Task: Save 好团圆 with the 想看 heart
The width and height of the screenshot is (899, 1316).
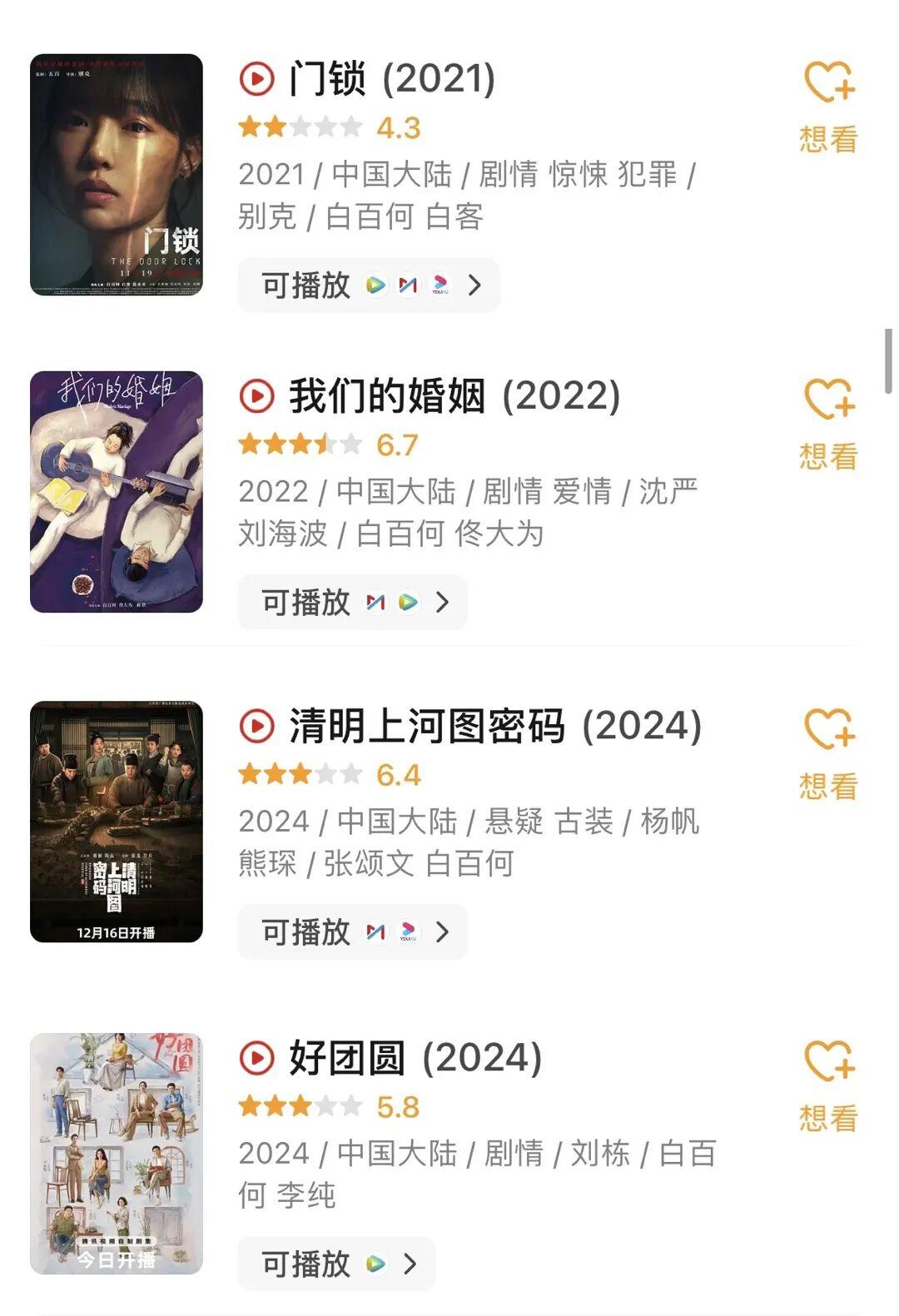Action: [x=828, y=1085]
